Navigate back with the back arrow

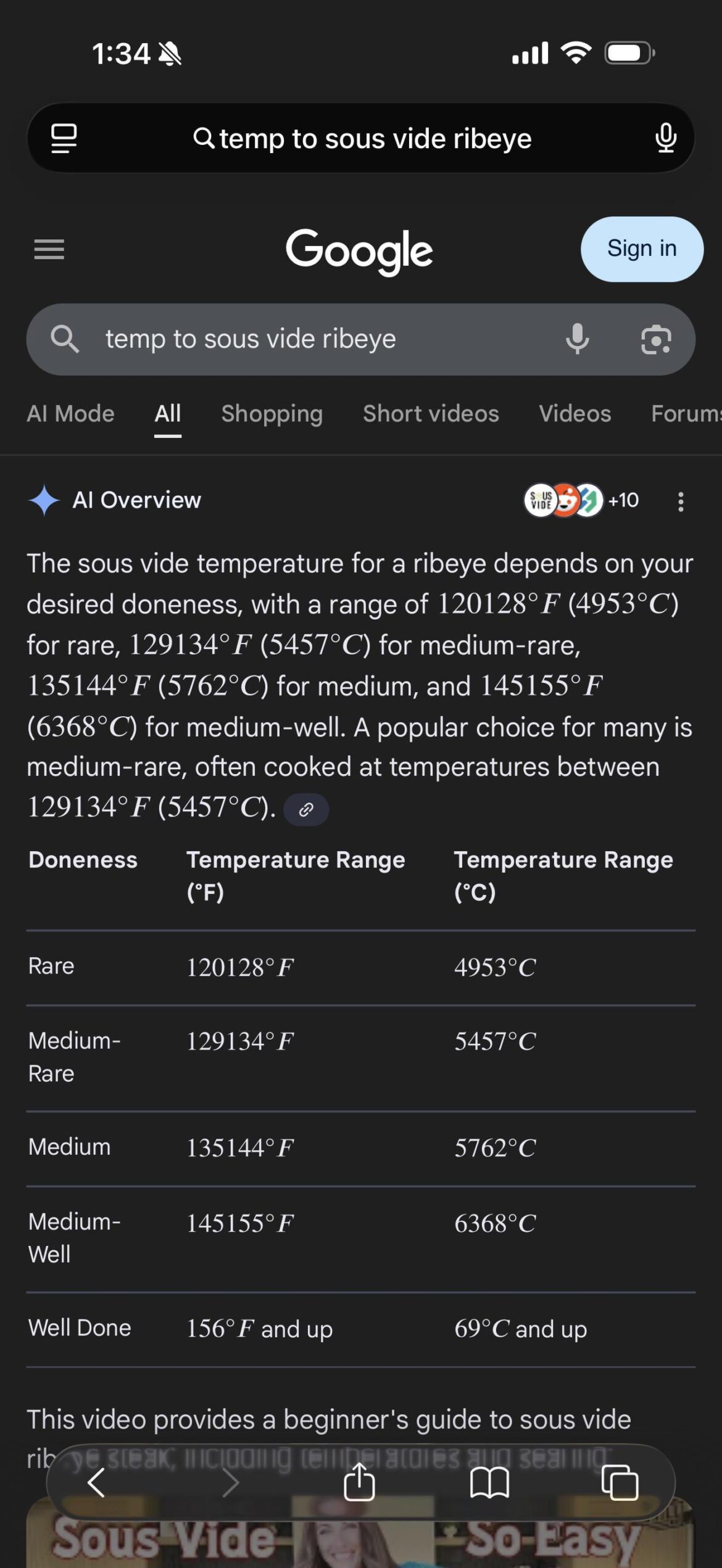click(x=96, y=1483)
